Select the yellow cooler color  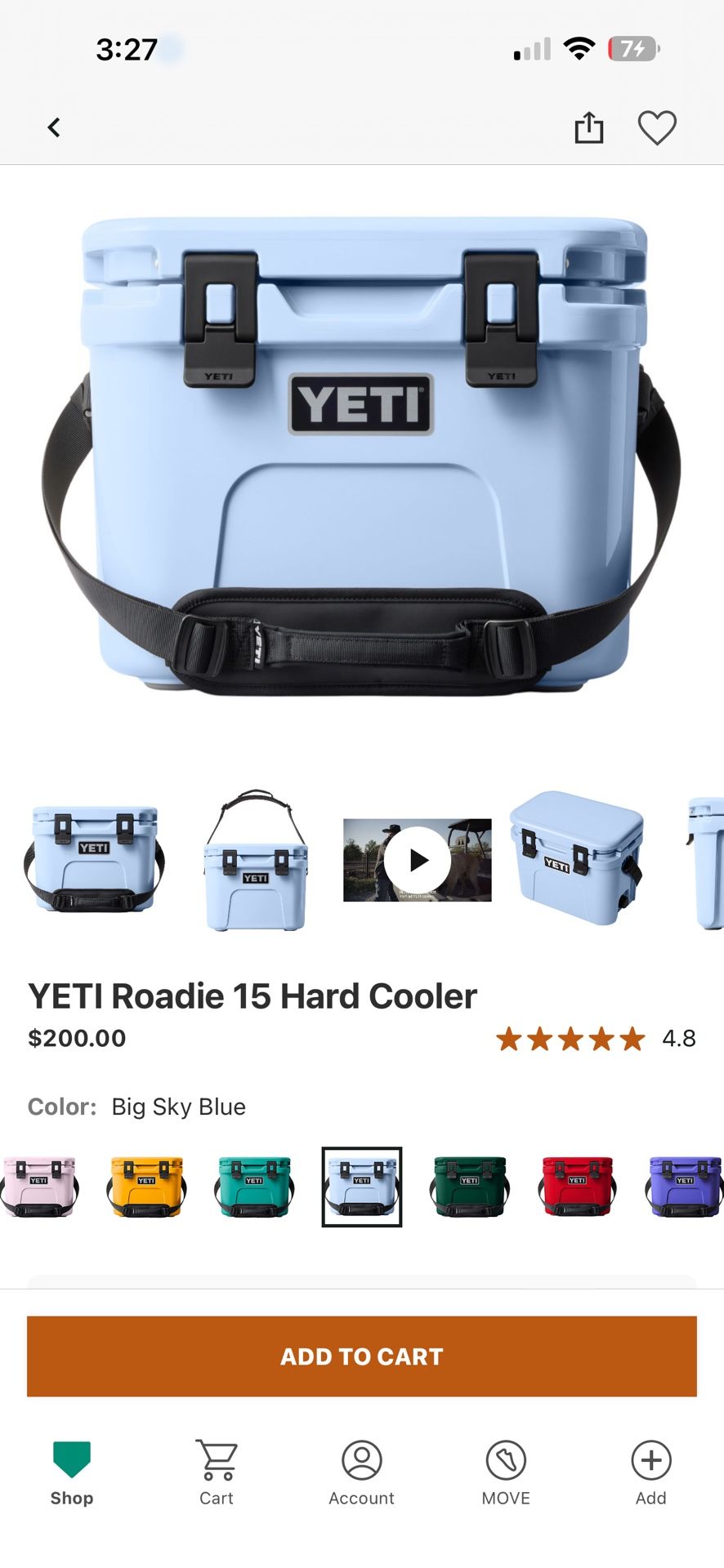(147, 1187)
